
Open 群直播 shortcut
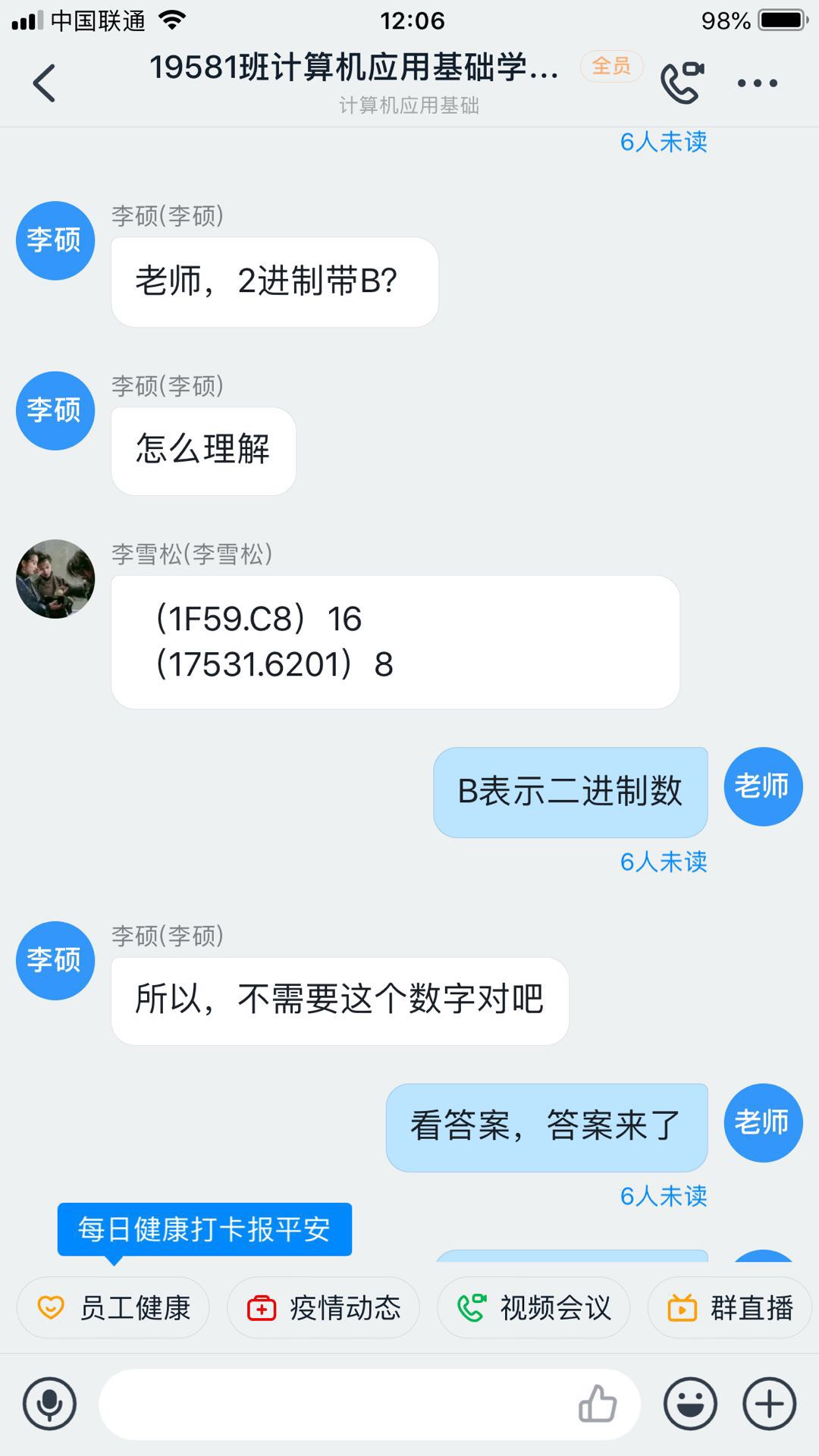point(730,1307)
